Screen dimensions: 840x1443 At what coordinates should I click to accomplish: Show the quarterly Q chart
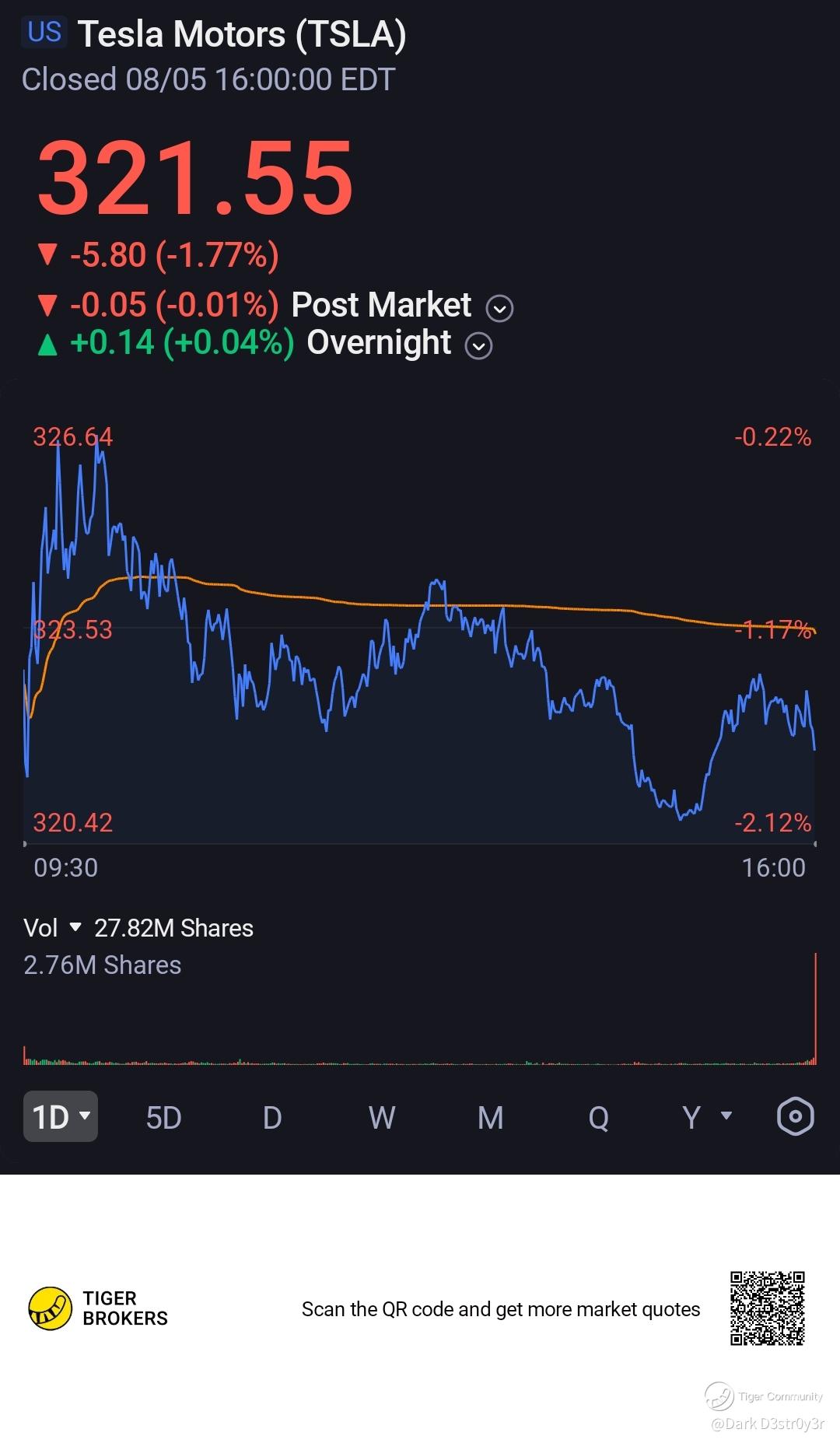click(x=599, y=1117)
